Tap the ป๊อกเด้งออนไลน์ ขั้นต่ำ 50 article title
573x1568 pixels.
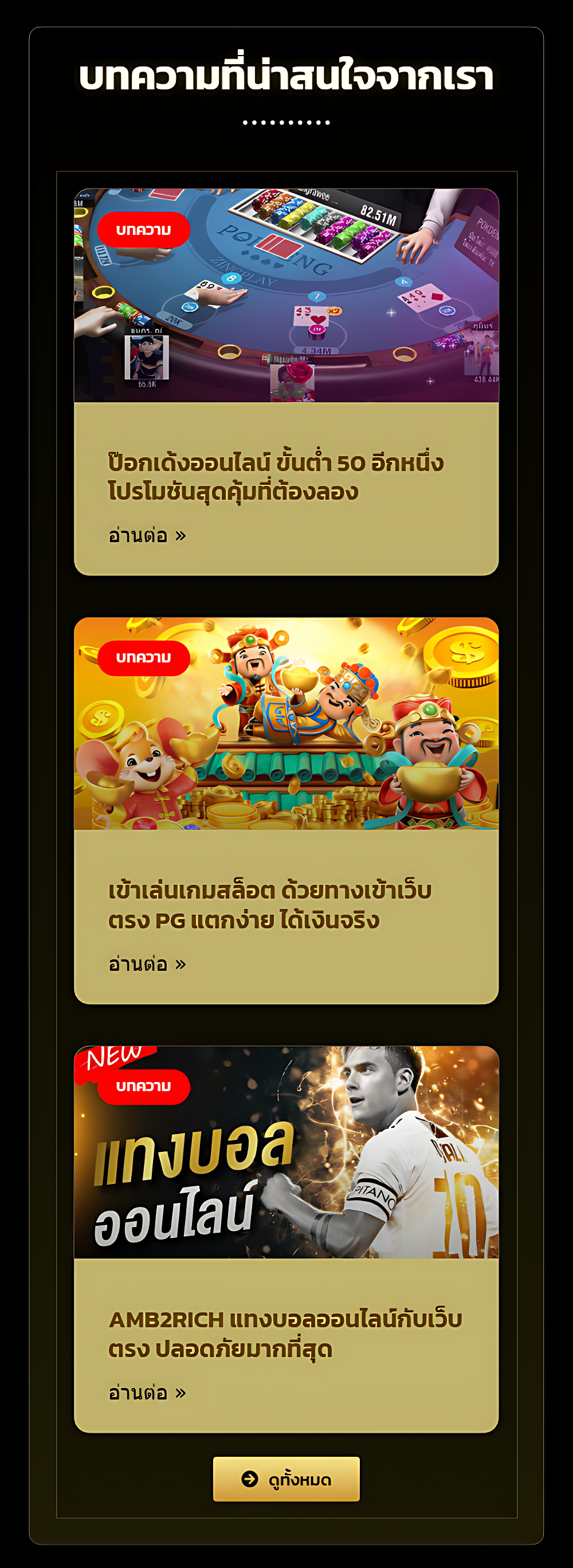click(275, 477)
